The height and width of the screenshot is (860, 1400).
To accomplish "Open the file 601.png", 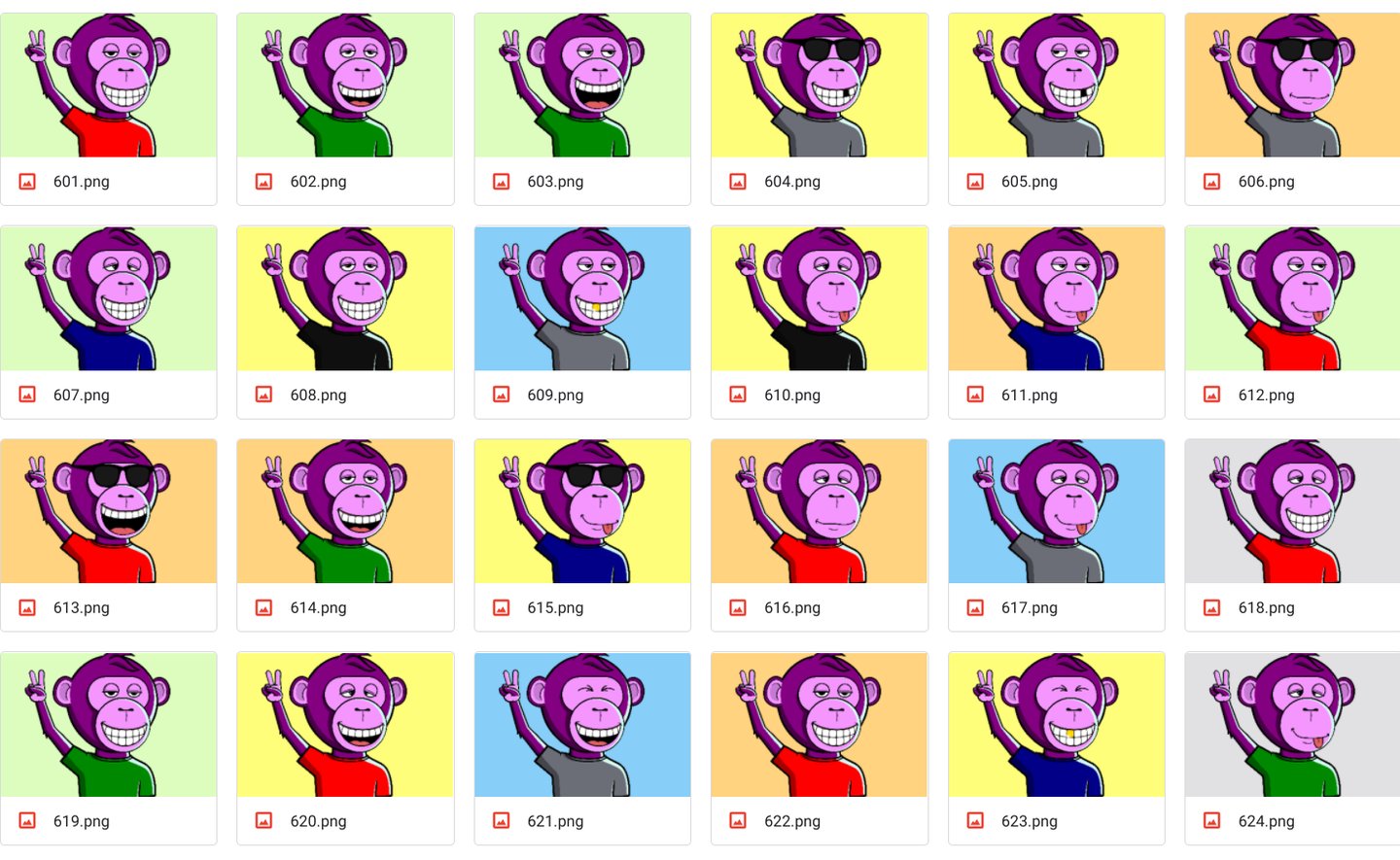I will (108, 87).
